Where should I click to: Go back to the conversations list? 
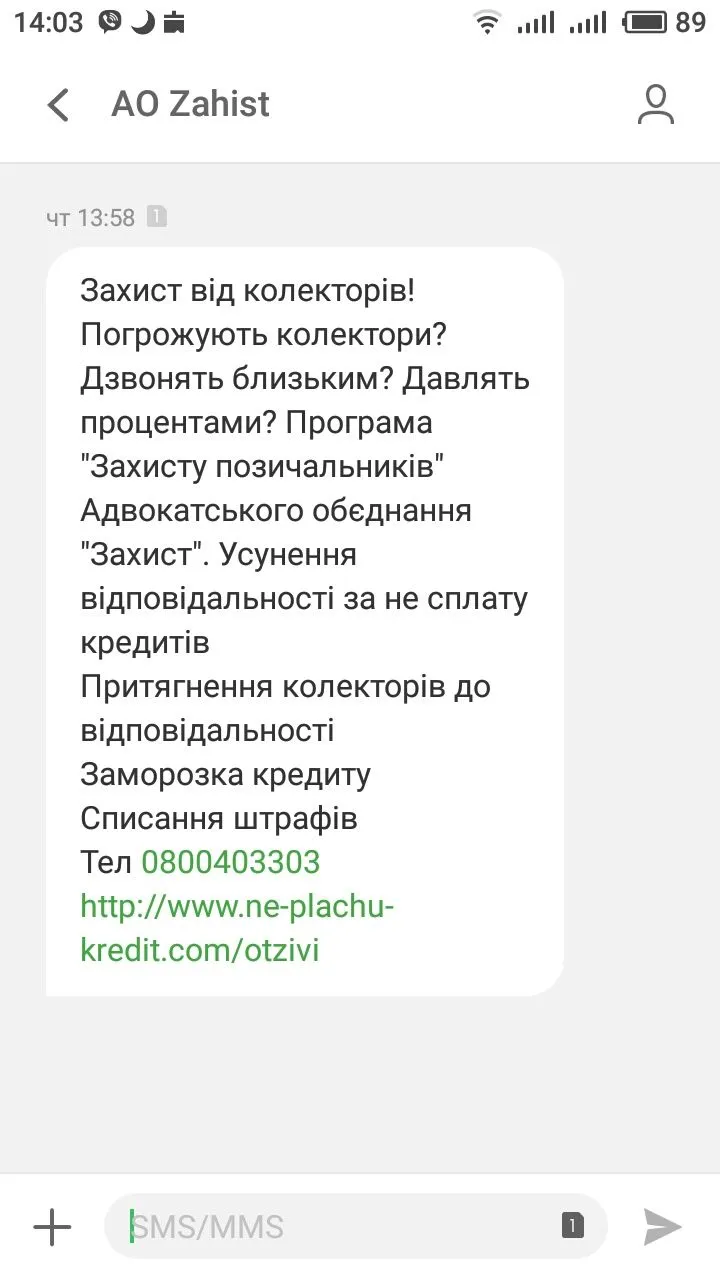tap(59, 105)
